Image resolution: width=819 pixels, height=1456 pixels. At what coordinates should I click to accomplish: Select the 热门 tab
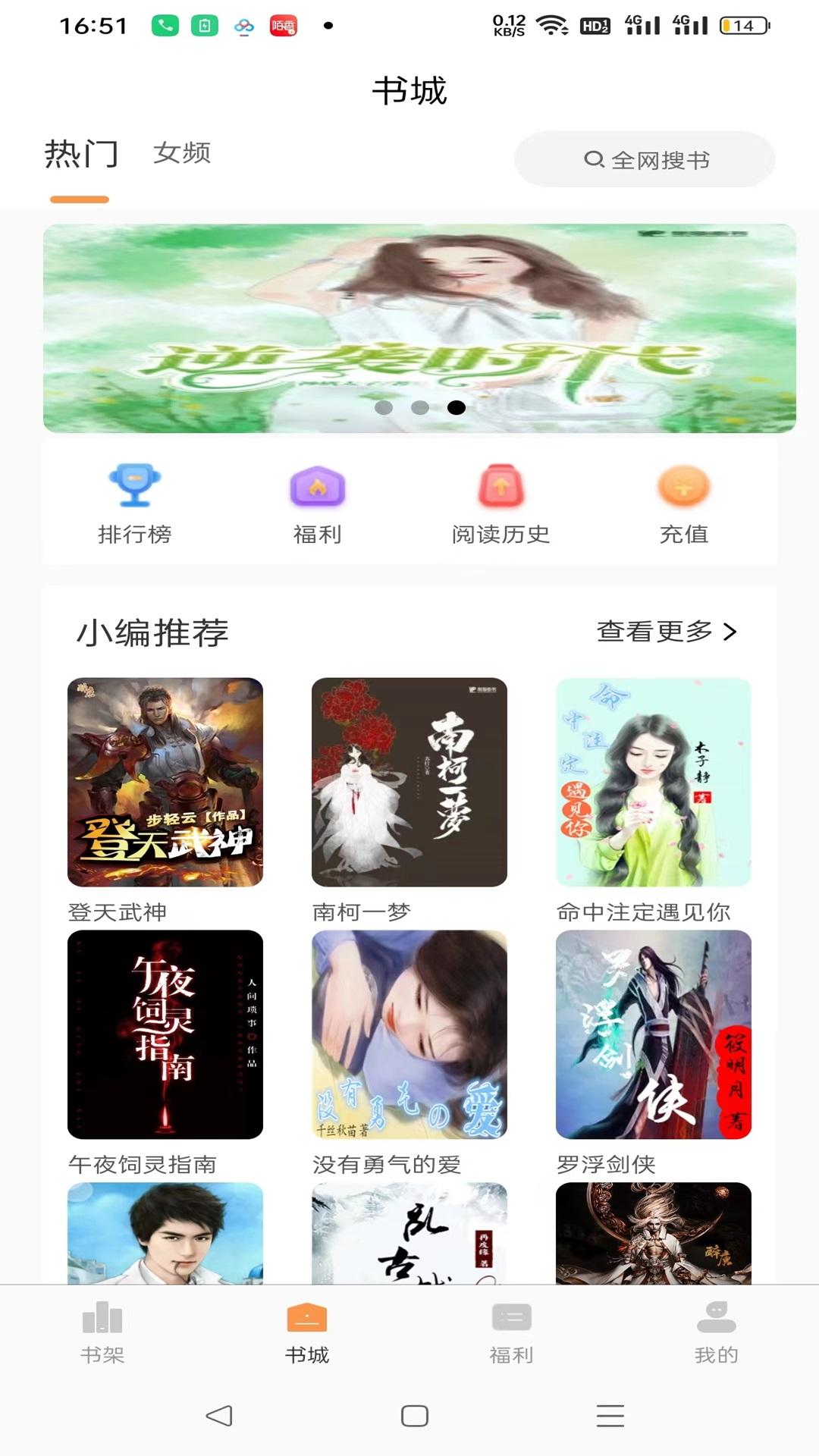pyautogui.click(x=82, y=154)
